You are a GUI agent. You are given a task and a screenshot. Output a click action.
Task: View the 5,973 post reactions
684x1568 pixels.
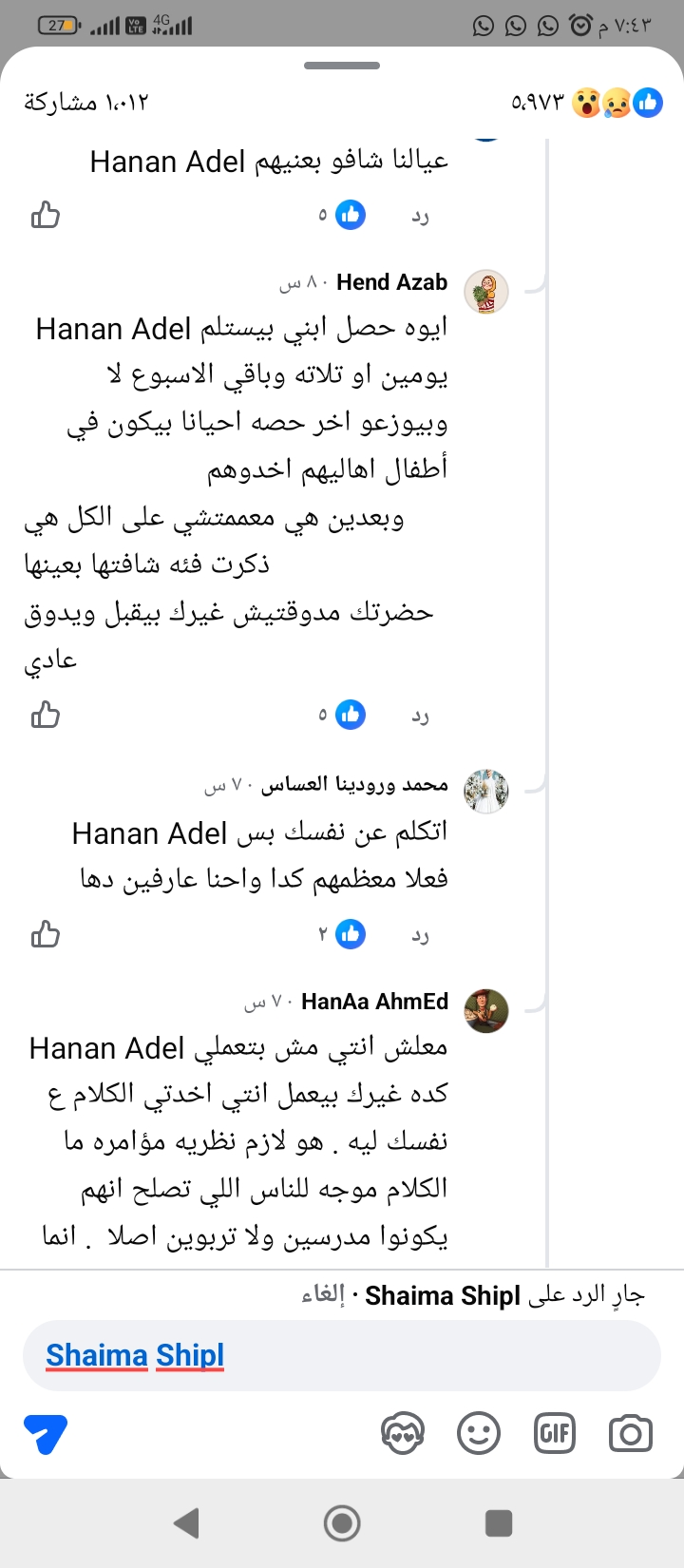tap(587, 103)
